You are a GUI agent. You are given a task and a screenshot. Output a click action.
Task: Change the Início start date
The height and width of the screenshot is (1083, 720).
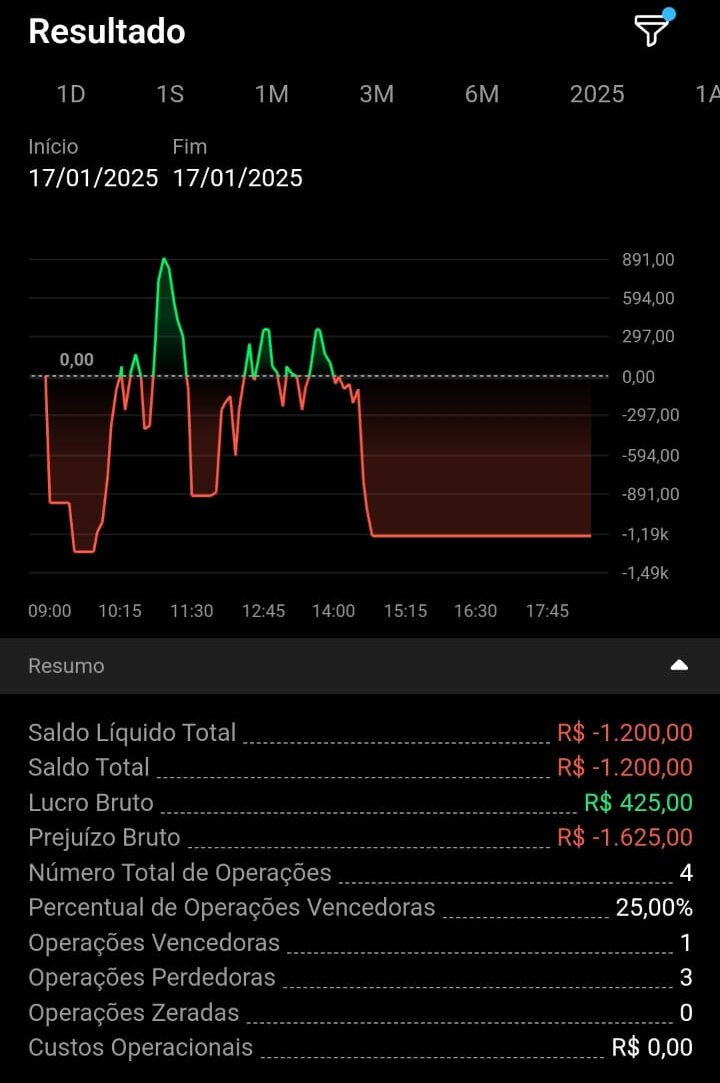(93, 178)
